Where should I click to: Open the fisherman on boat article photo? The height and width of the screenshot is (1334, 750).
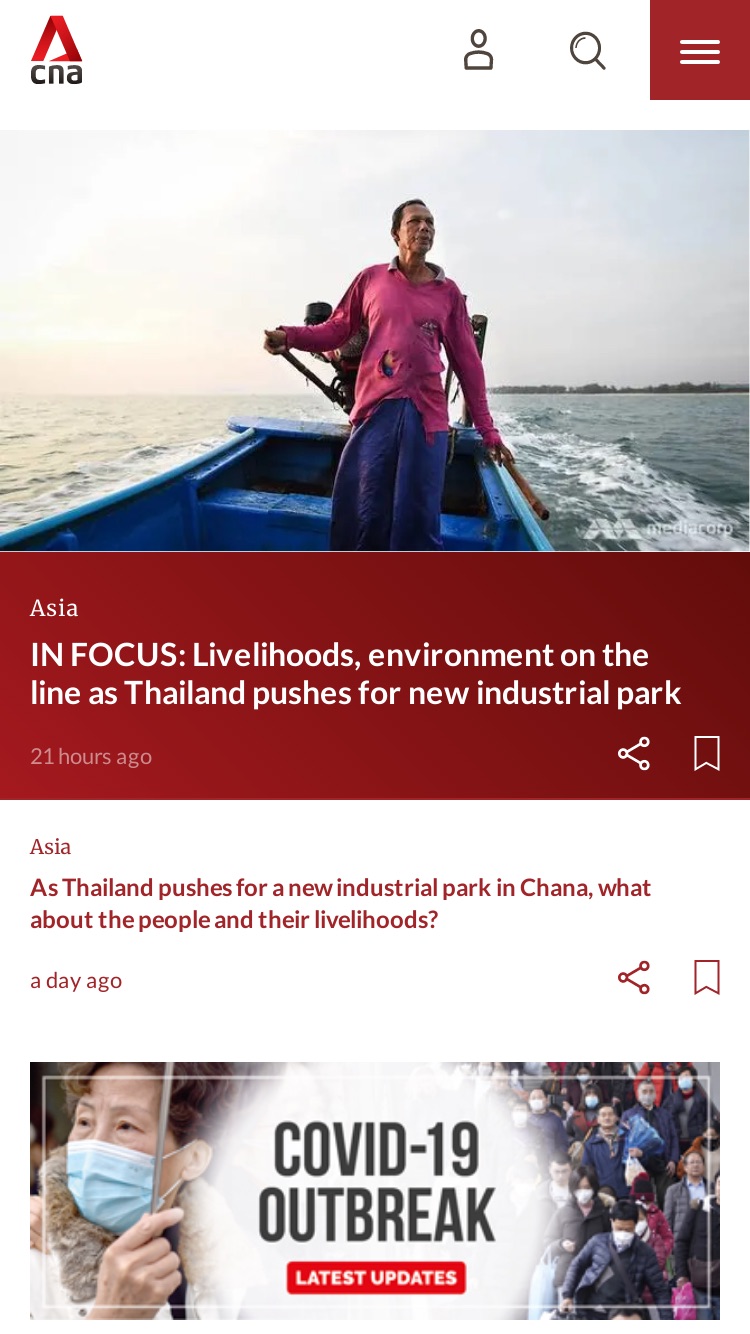(375, 341)
